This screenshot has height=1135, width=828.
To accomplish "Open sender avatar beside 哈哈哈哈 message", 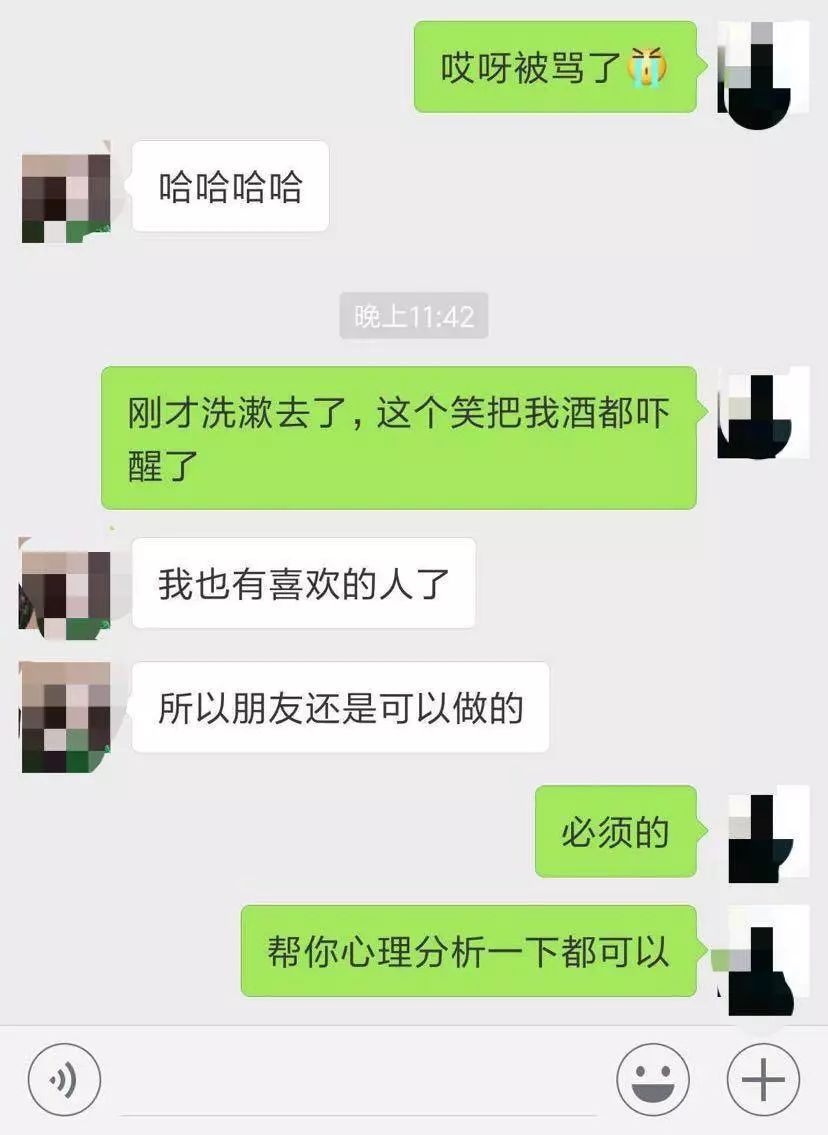I will 66,196.
